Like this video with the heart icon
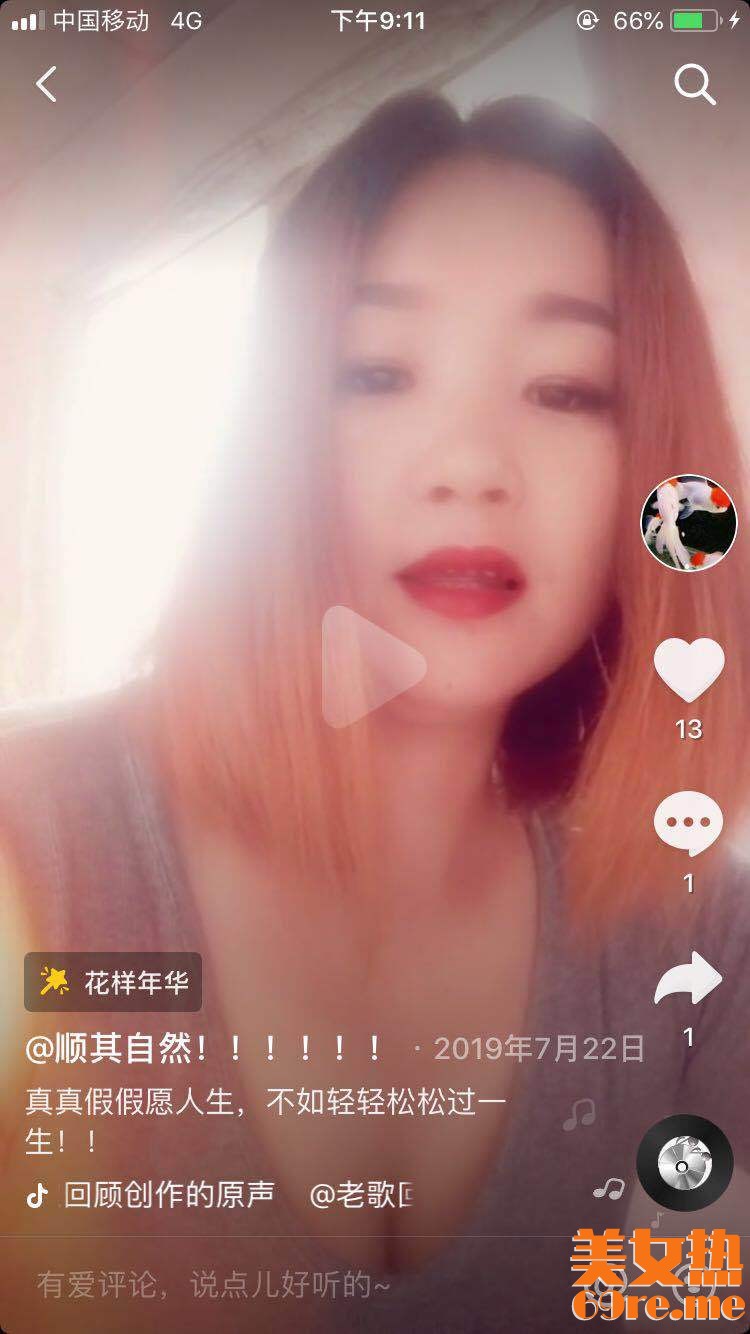Viewport: 750px width, 1334px height. [689, 670]
